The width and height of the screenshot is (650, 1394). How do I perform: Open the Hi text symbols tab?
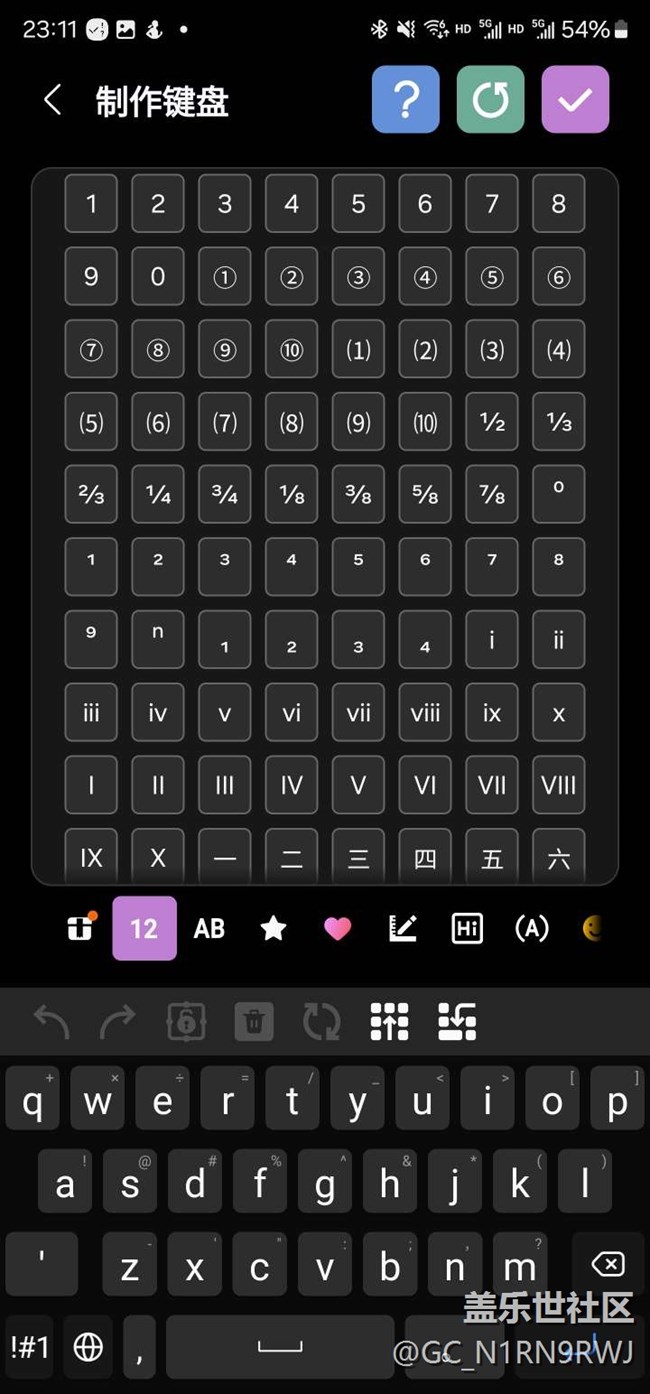(467, 929)
